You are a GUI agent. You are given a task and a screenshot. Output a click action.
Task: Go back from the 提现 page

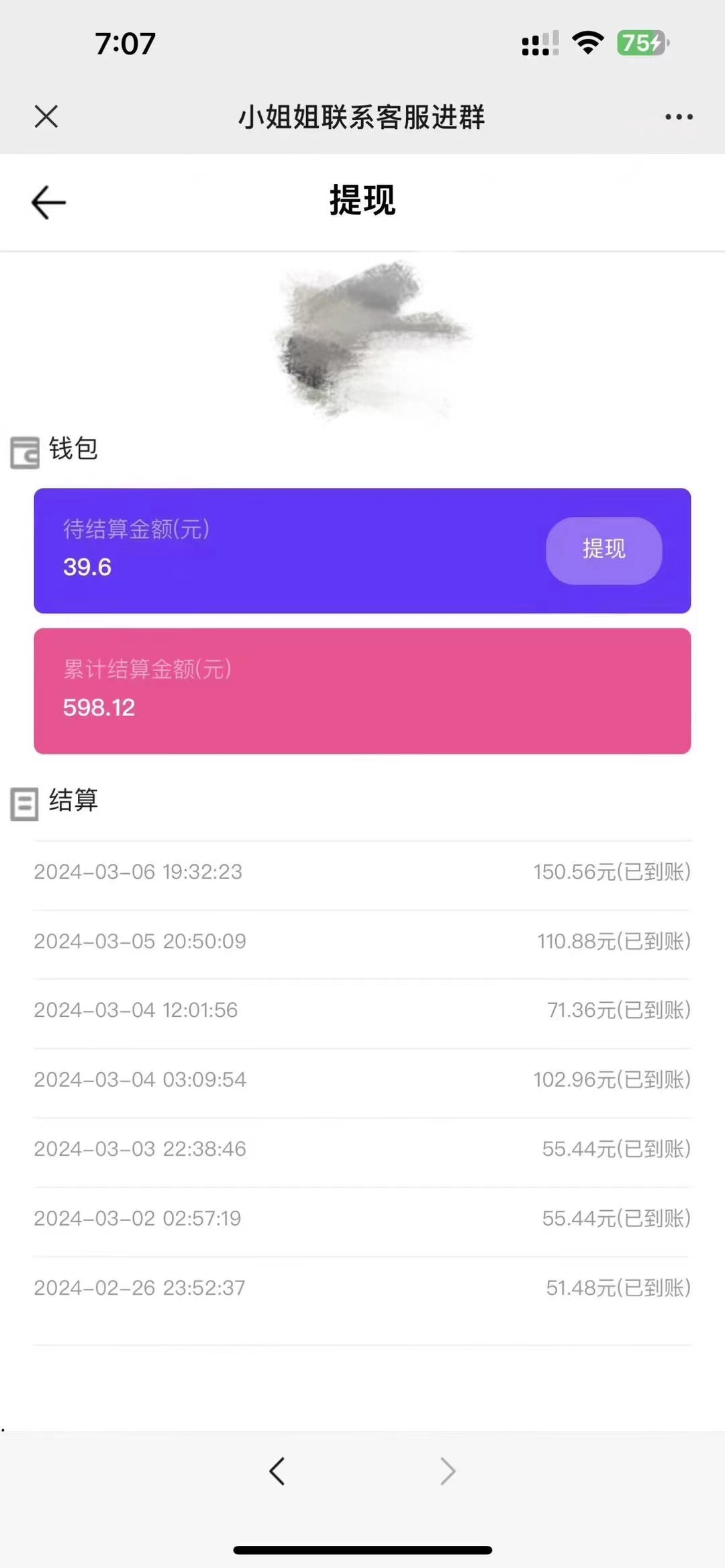(x=48, y=202)
